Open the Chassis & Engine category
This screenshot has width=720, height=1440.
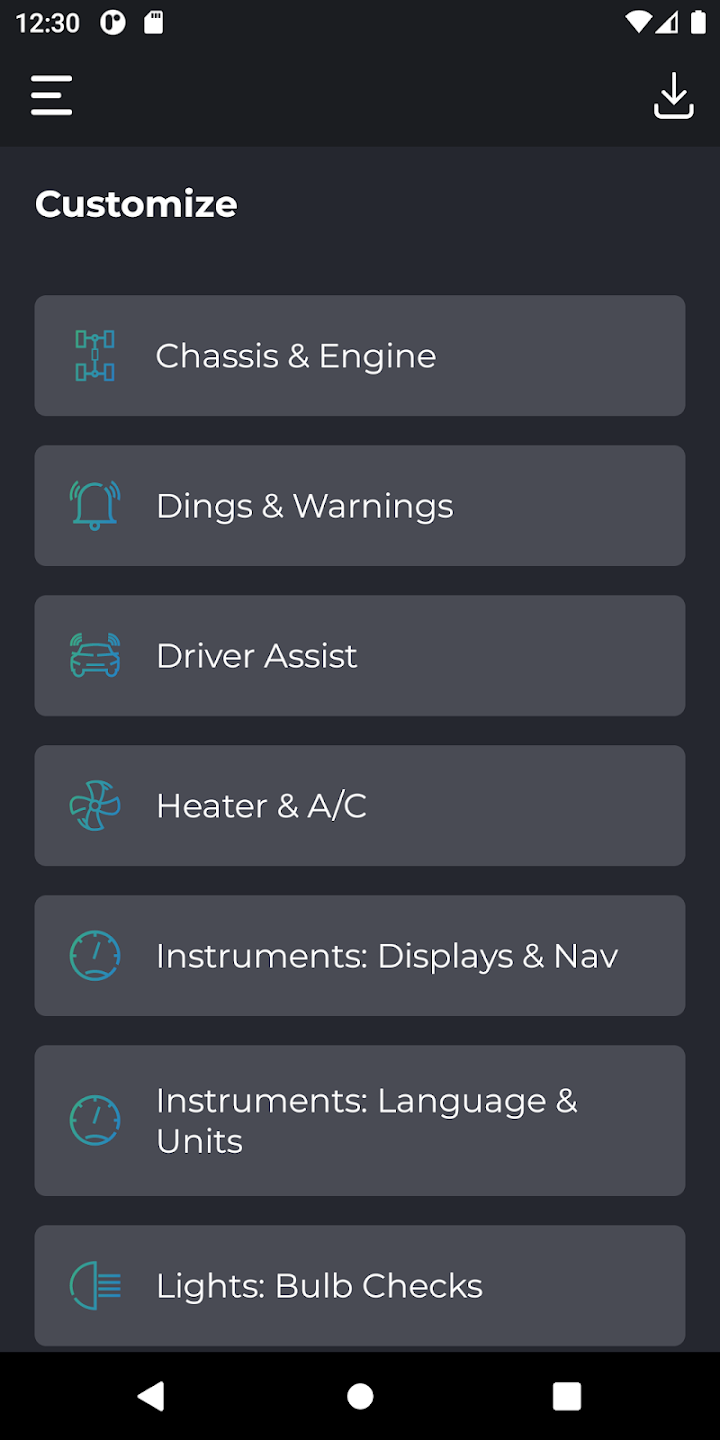[360, 355]
